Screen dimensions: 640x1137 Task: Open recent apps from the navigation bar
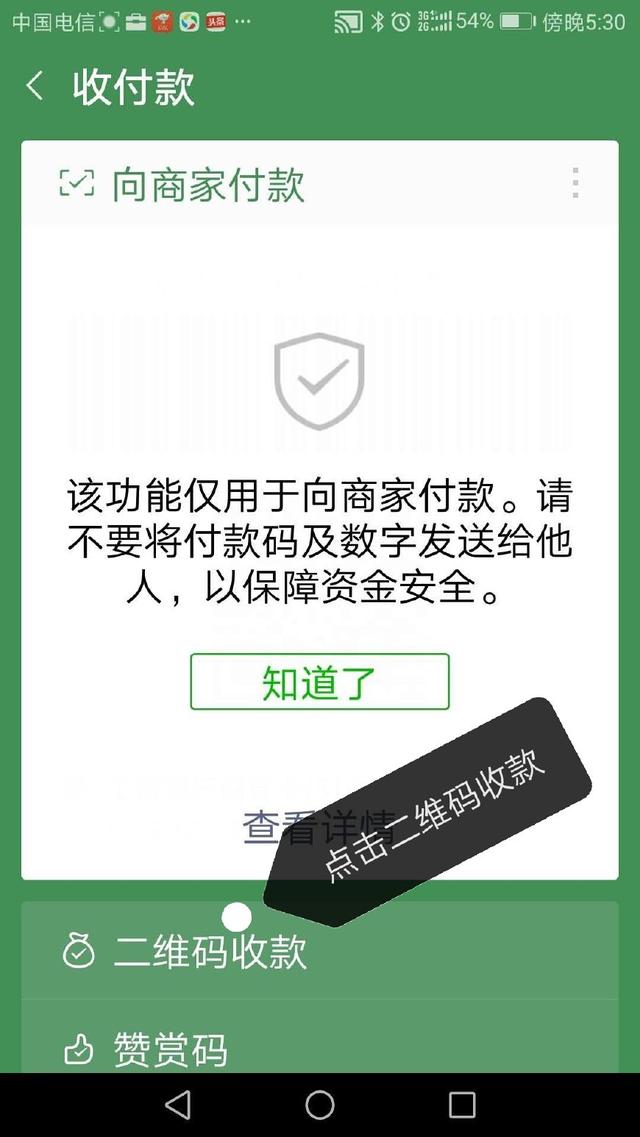click(462, 1105)
